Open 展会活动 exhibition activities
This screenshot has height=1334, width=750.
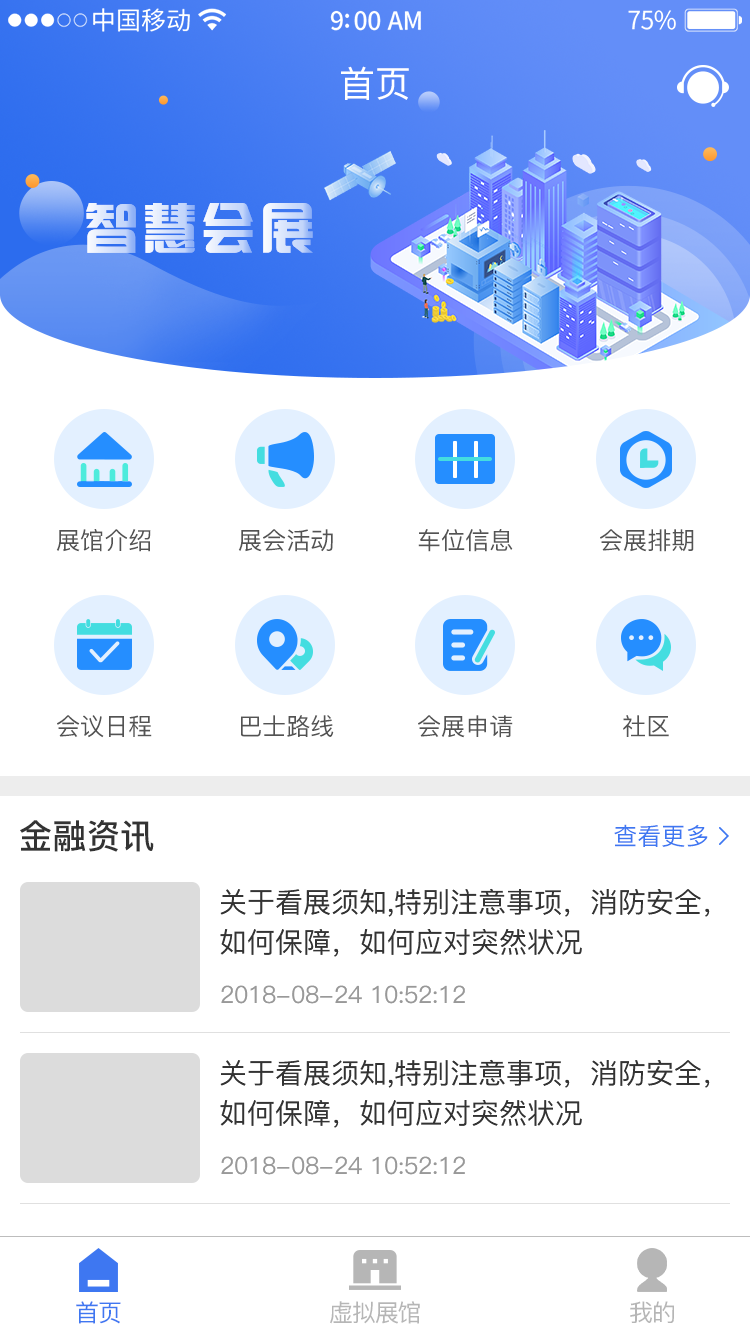[285, 460]
